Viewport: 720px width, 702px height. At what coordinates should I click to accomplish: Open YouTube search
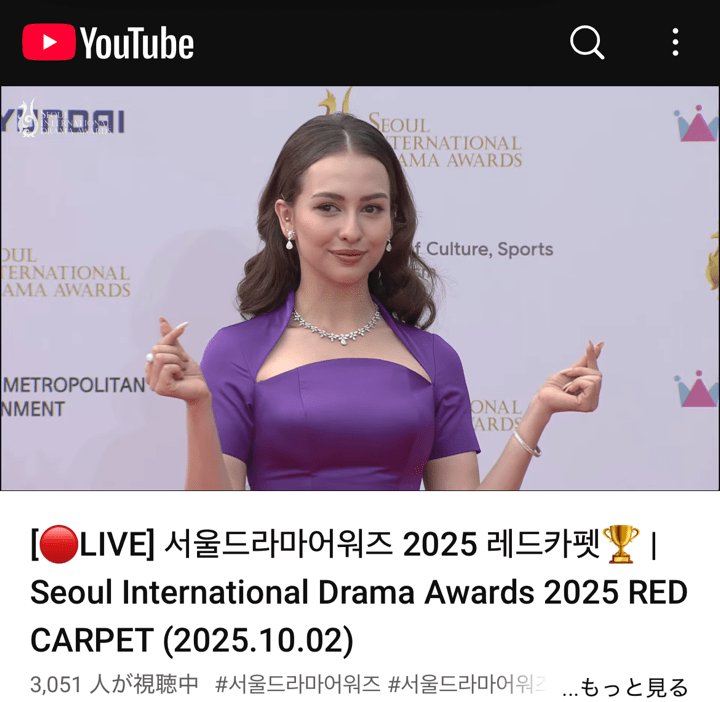click(587, 42)
